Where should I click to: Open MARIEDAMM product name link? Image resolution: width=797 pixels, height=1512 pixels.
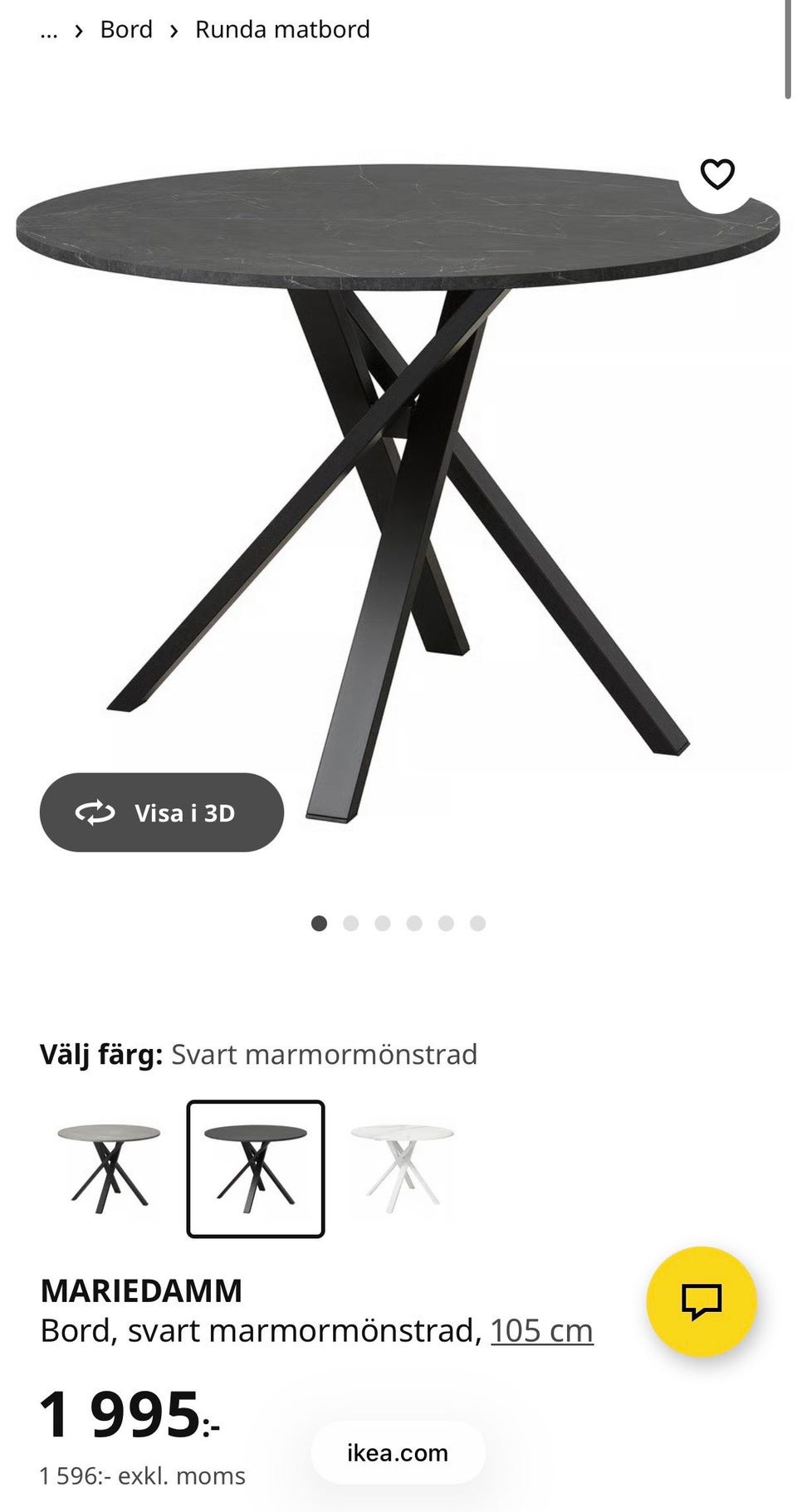pos(141,1290)
